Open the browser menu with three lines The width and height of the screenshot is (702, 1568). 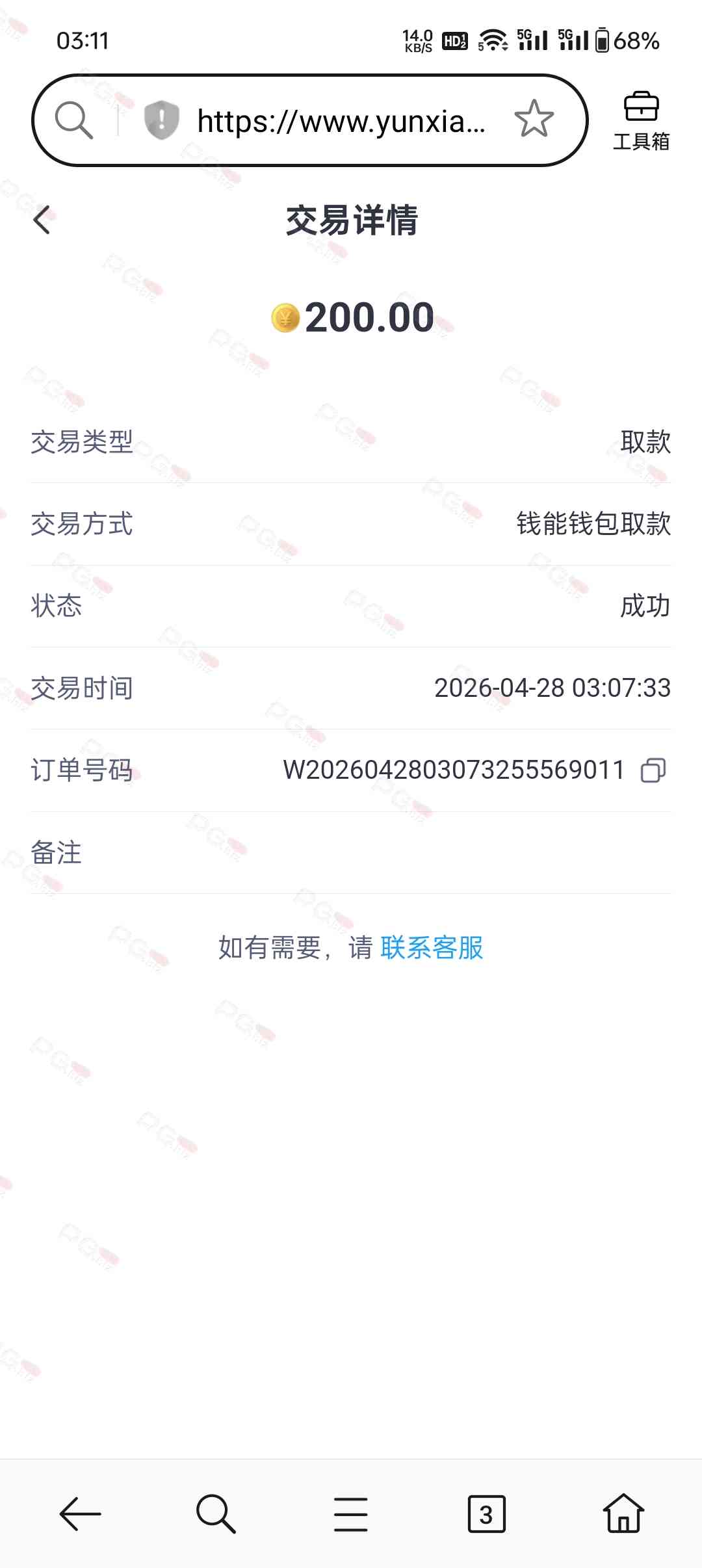(x=351, y=1514)
